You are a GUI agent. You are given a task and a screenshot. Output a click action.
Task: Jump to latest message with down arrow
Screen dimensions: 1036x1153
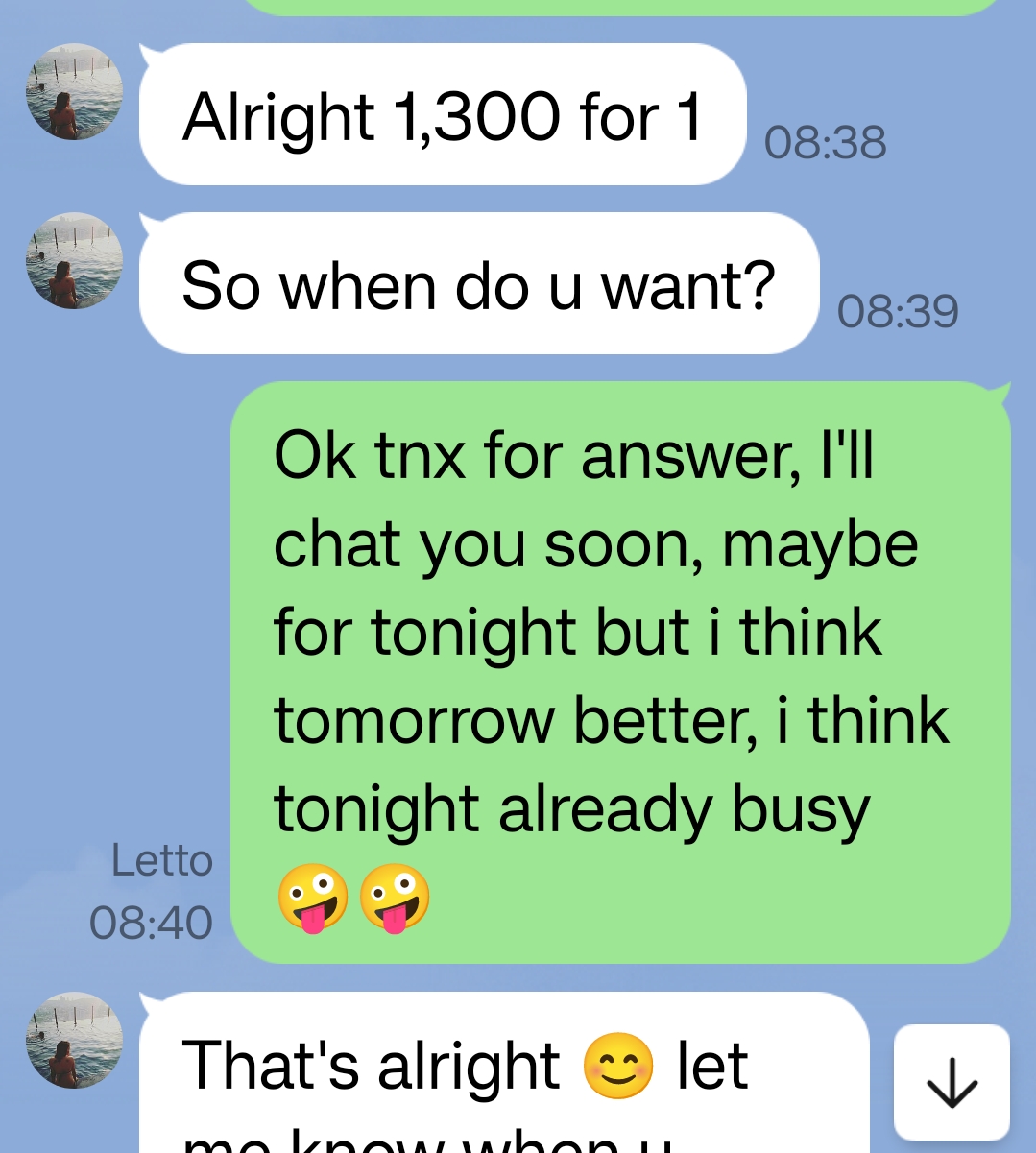[x=952, y=1083]
